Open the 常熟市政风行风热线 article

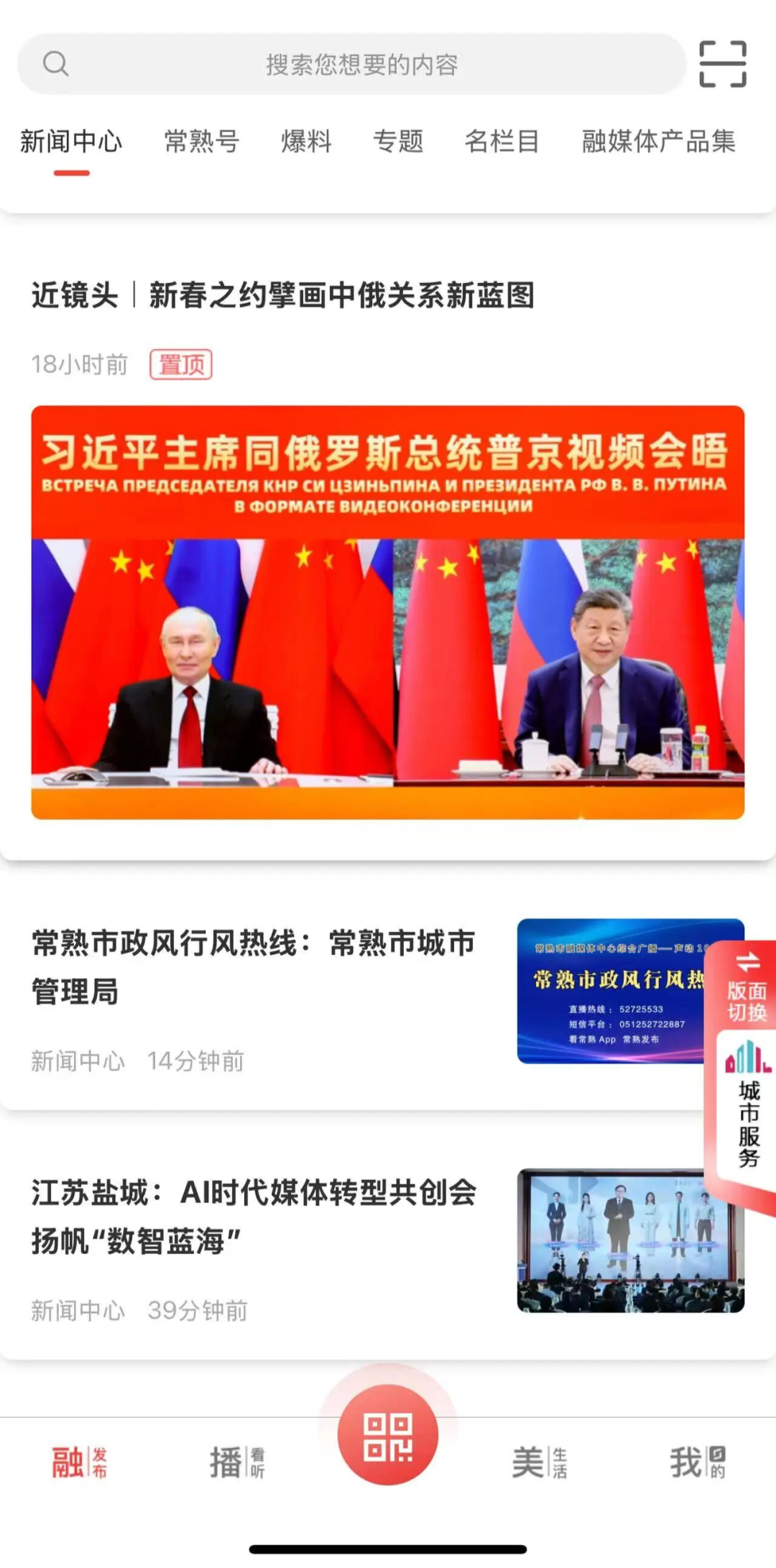pos(254,967)
